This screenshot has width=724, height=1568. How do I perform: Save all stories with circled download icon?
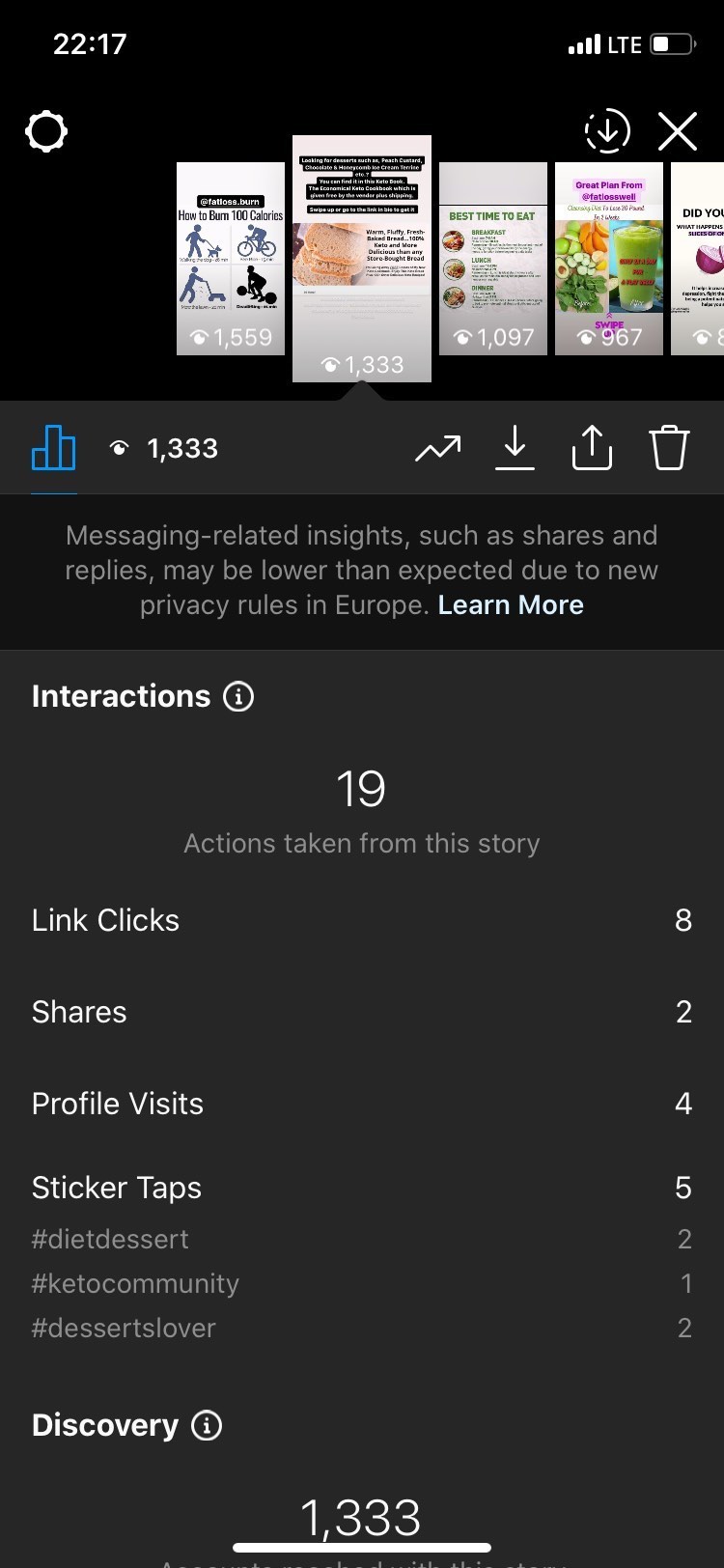click(x=607, y=131)
